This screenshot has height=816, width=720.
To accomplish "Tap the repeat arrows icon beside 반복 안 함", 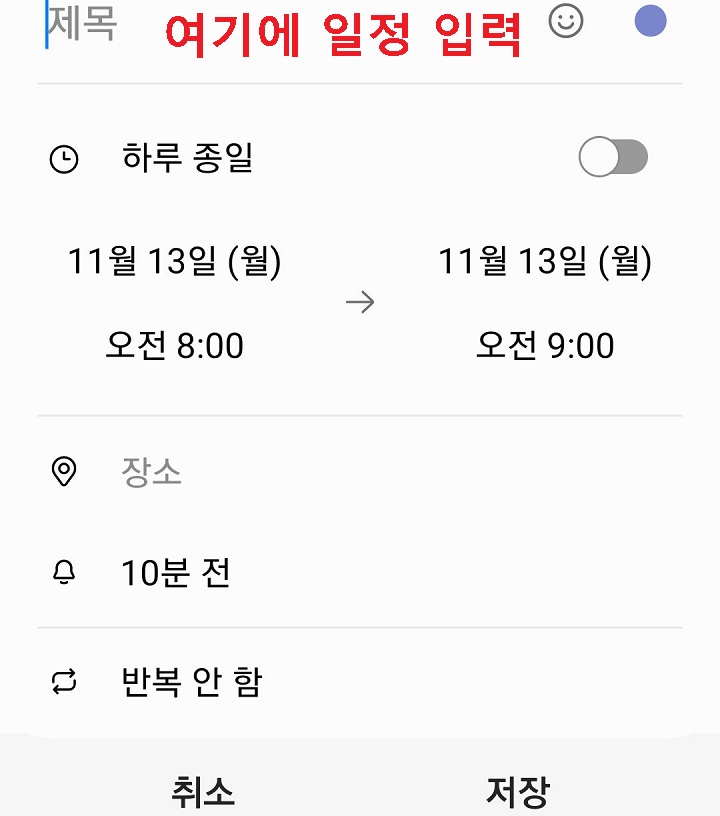I will point(64,682).
